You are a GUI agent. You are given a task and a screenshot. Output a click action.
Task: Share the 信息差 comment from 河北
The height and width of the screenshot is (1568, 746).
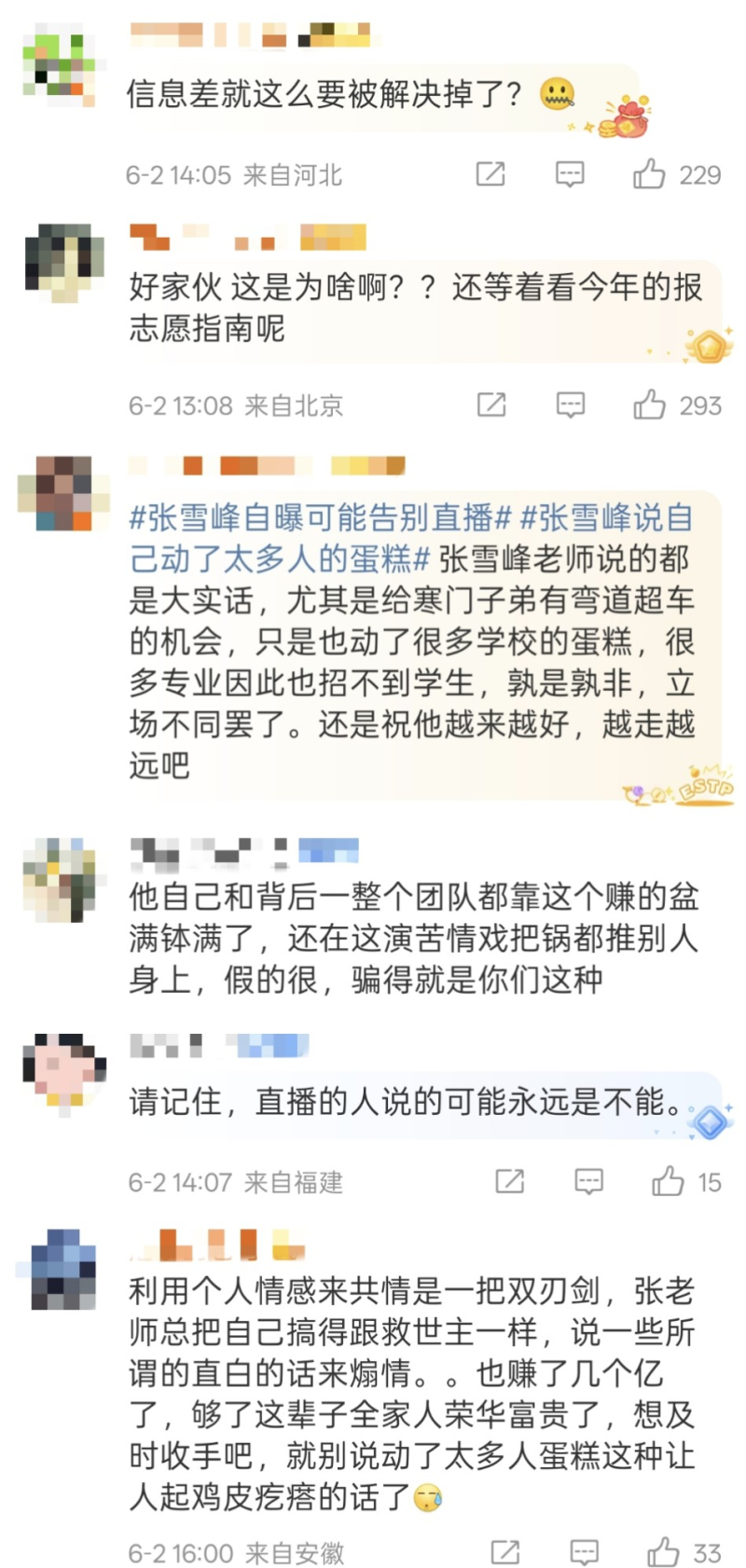(490, 174)
